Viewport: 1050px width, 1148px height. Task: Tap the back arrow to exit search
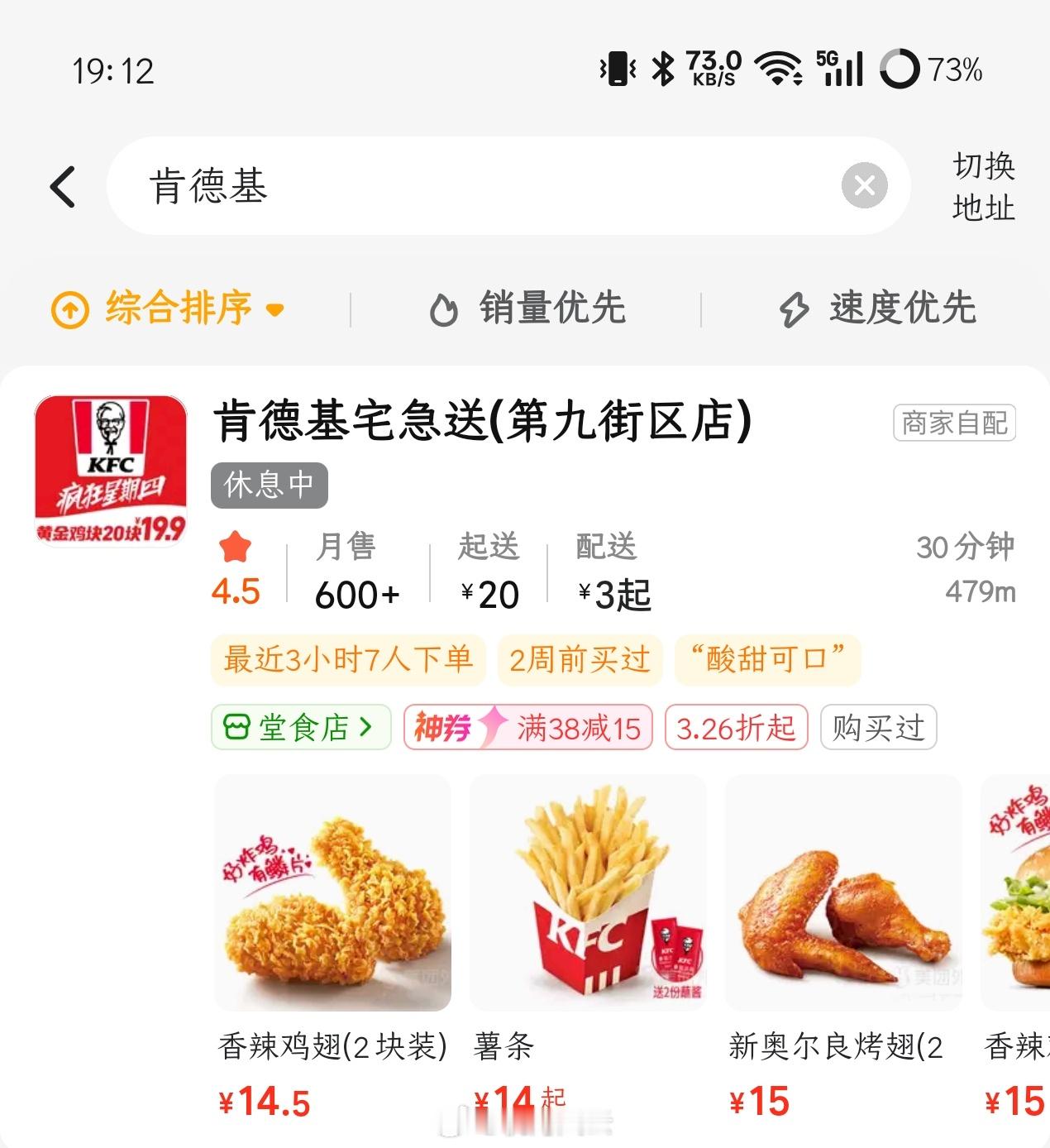63,186
